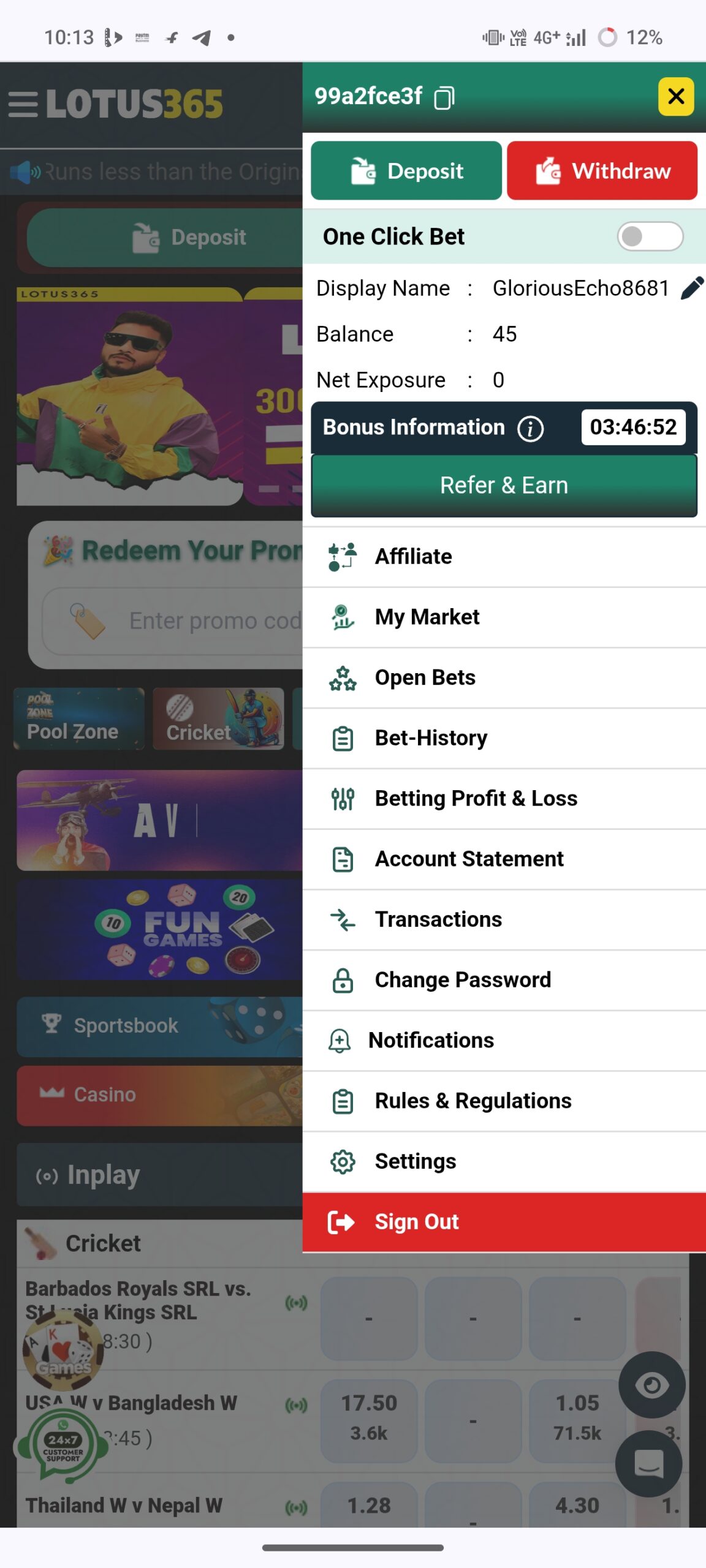
Task: Open Account Statement
Action: coord(469,859)
